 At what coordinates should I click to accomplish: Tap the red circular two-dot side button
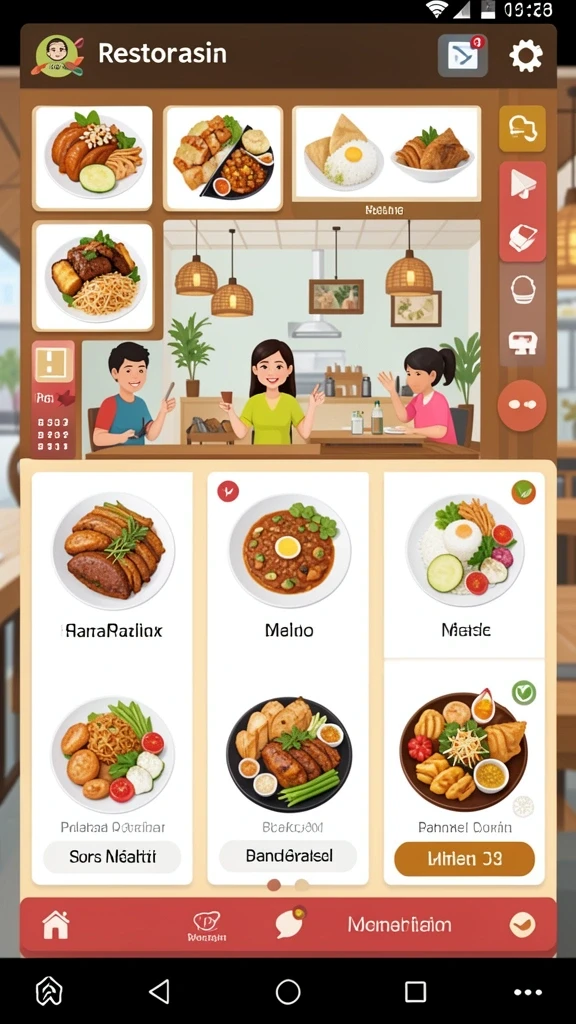(522, 404)
